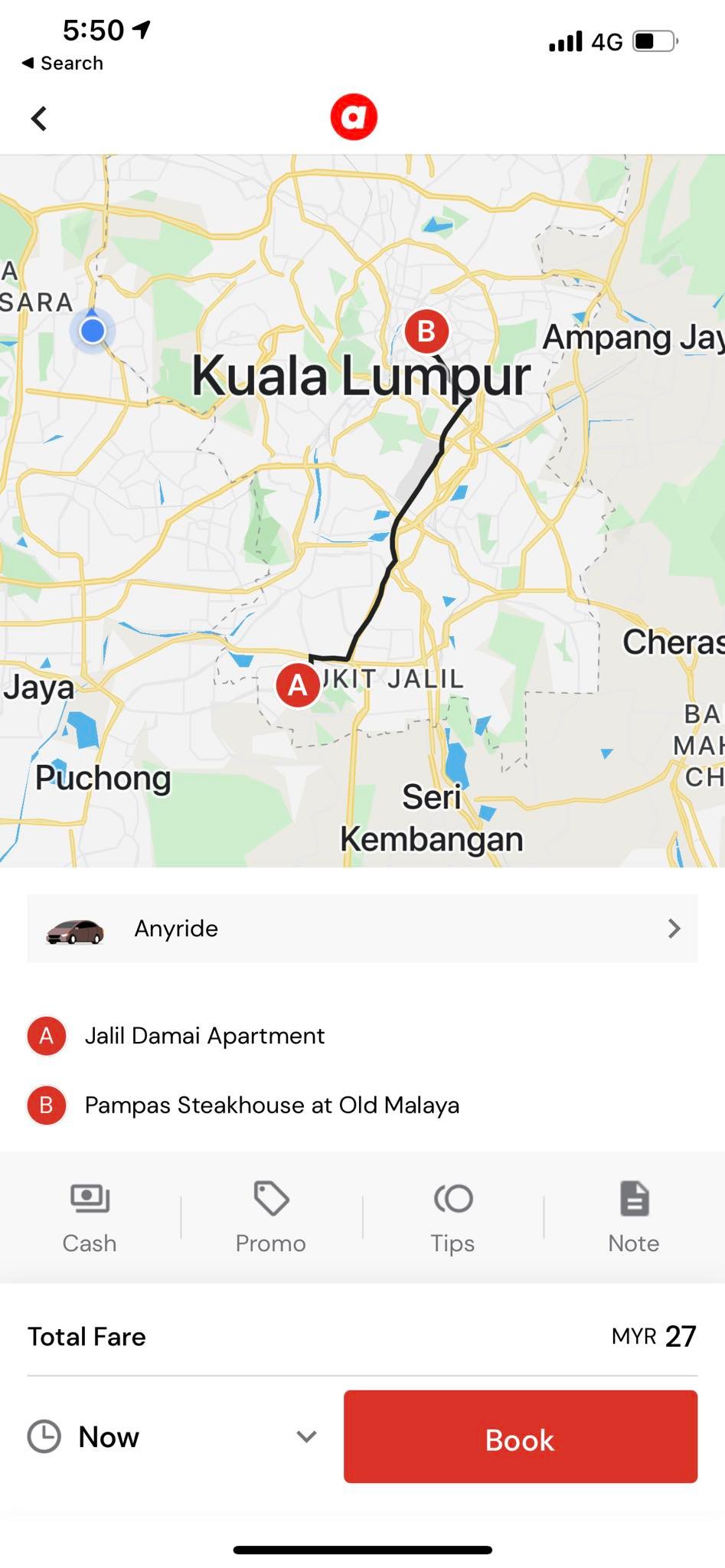725x1568 pixels.
Task: Add a Promo code
Action: [x=271, y=1217]
